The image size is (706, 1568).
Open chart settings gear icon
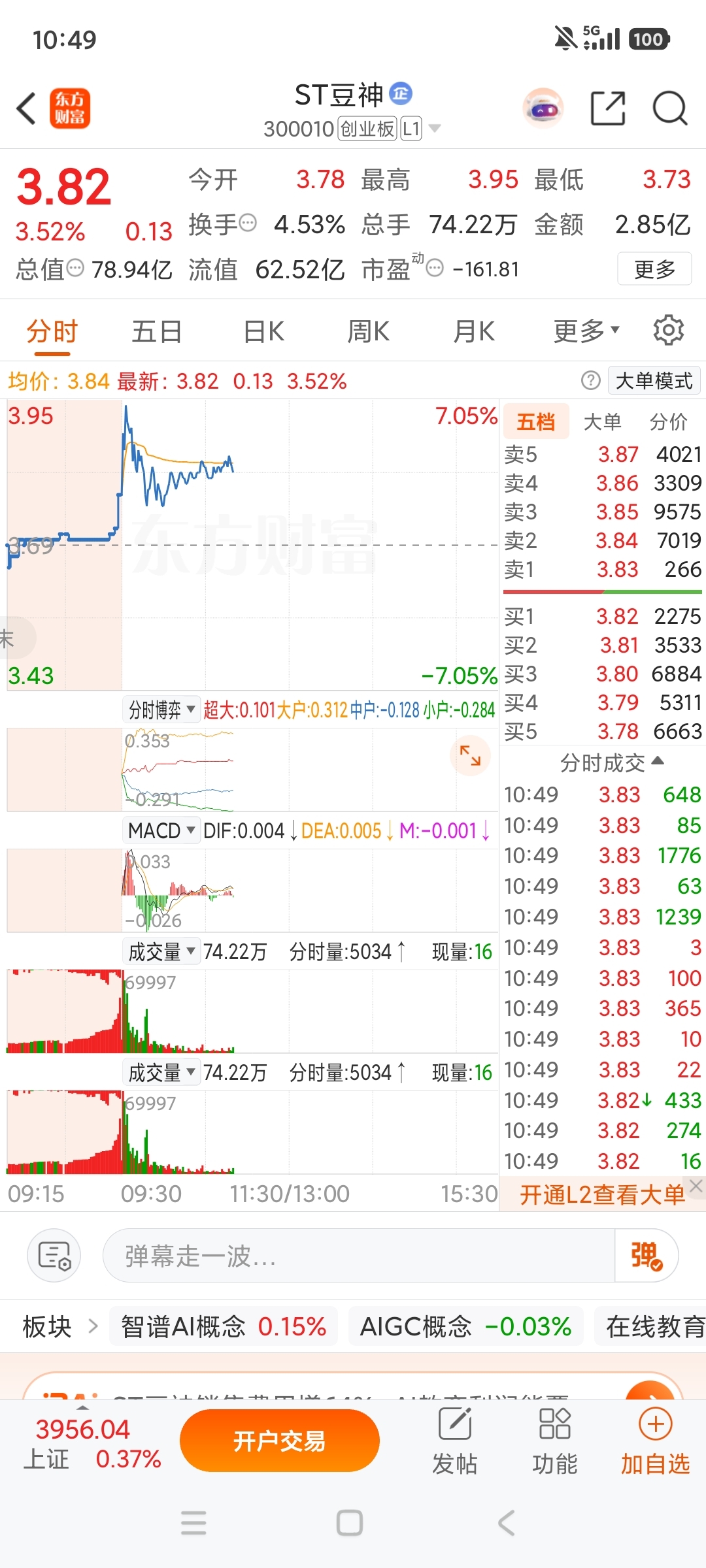click(x=668, y=330)
